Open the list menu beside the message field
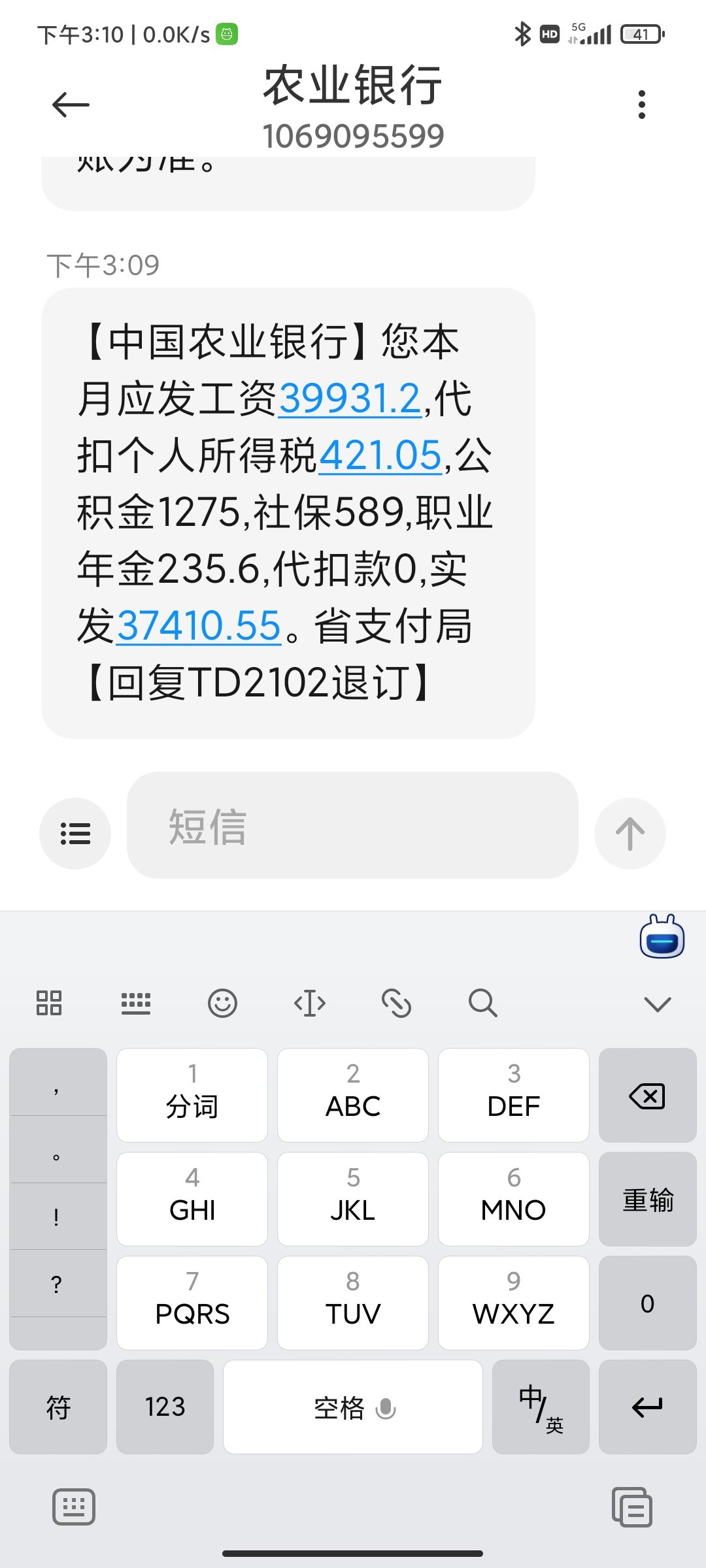706x1568 pixels. click(75, 834)
